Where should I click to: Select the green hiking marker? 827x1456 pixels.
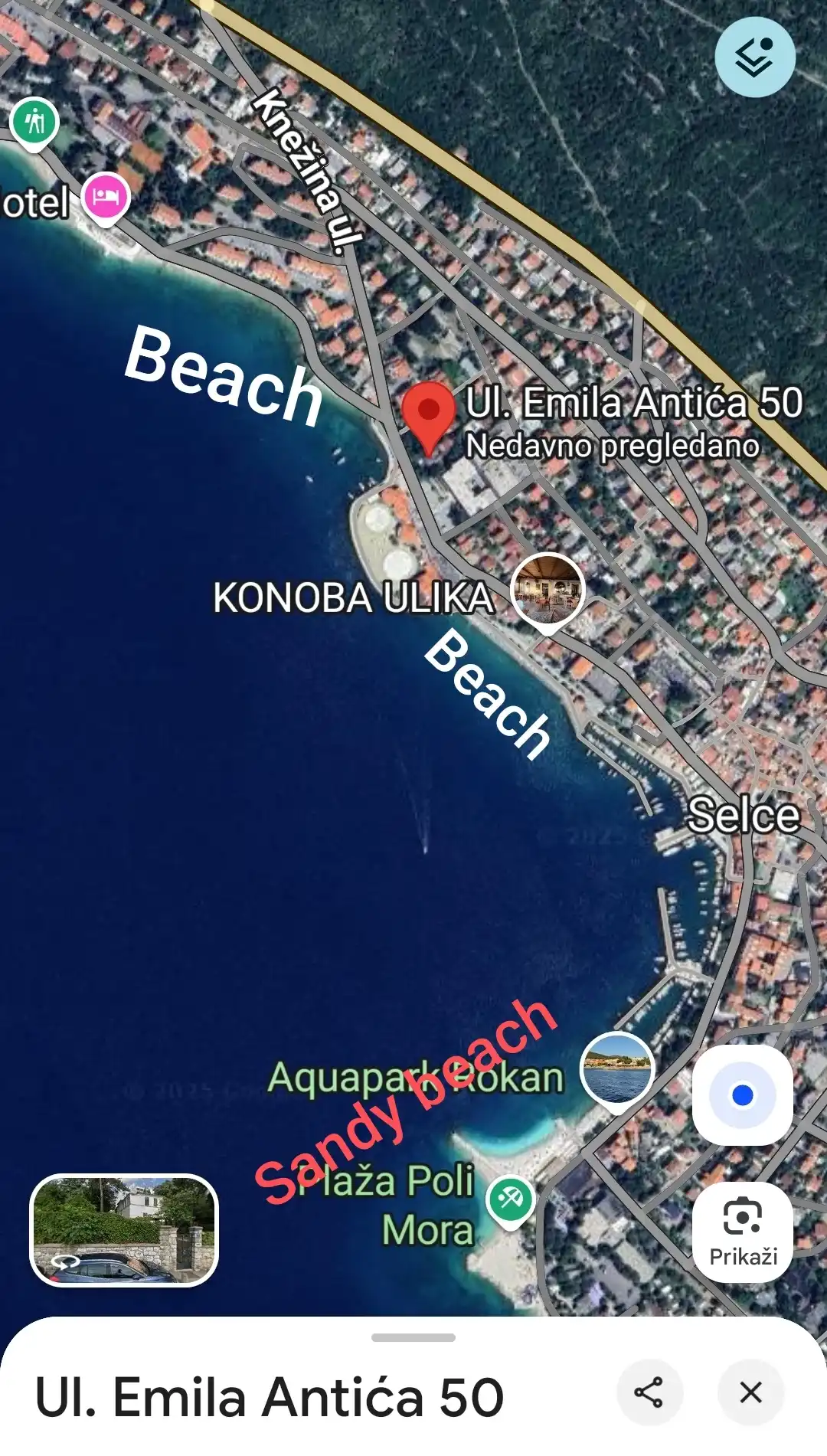click(x=35, y=123)
